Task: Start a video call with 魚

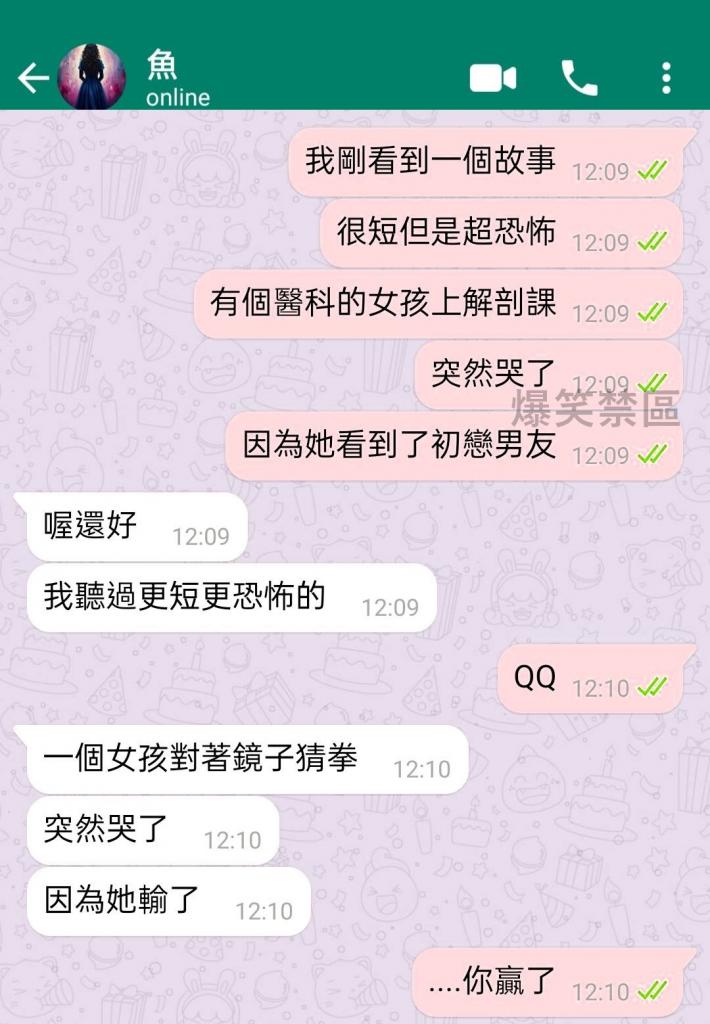Action: click(x=493, y=78)
